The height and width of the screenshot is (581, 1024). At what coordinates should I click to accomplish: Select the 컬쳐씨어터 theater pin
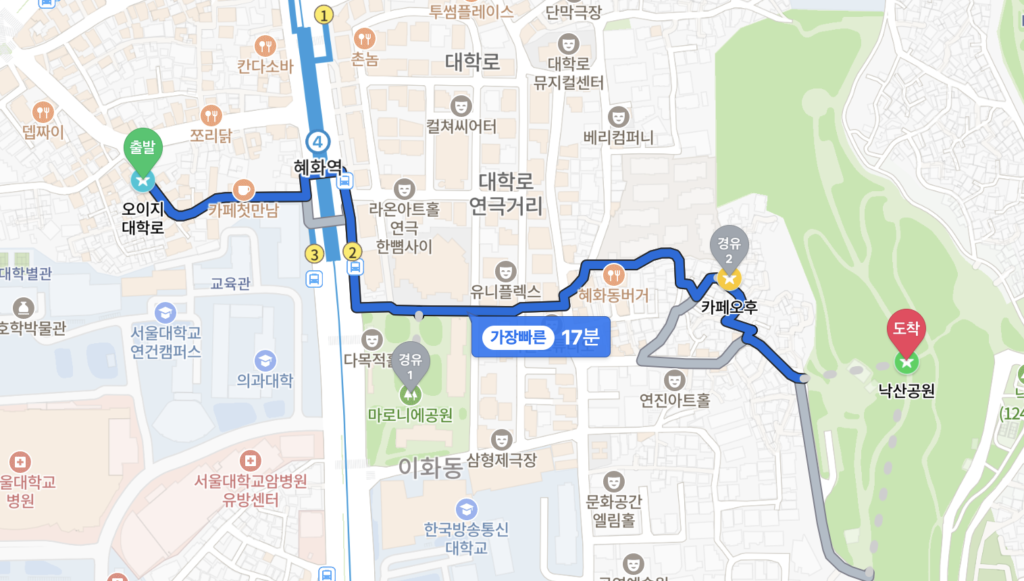[460, 105]
